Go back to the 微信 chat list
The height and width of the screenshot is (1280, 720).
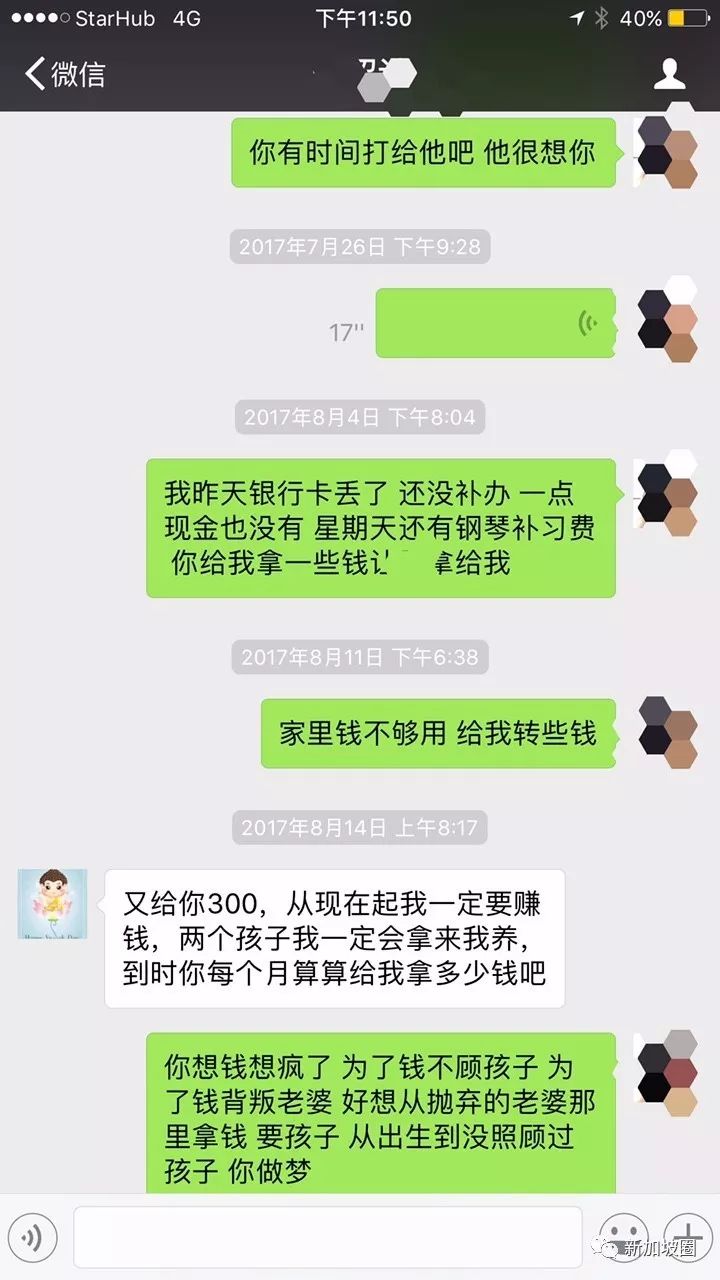65,74
